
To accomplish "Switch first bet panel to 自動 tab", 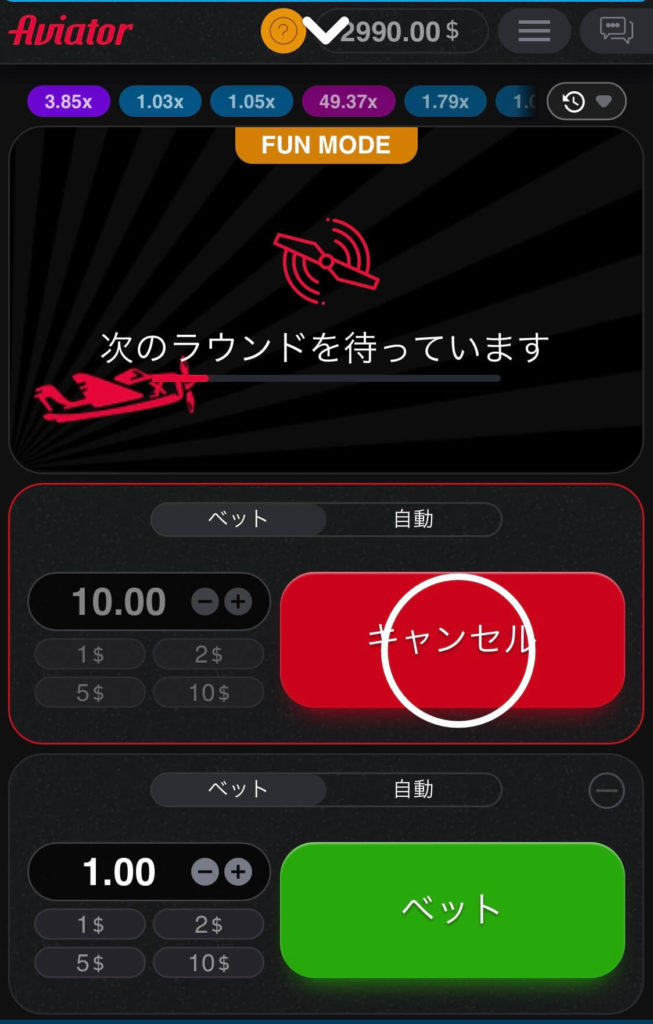I will (x=413, y=519).
